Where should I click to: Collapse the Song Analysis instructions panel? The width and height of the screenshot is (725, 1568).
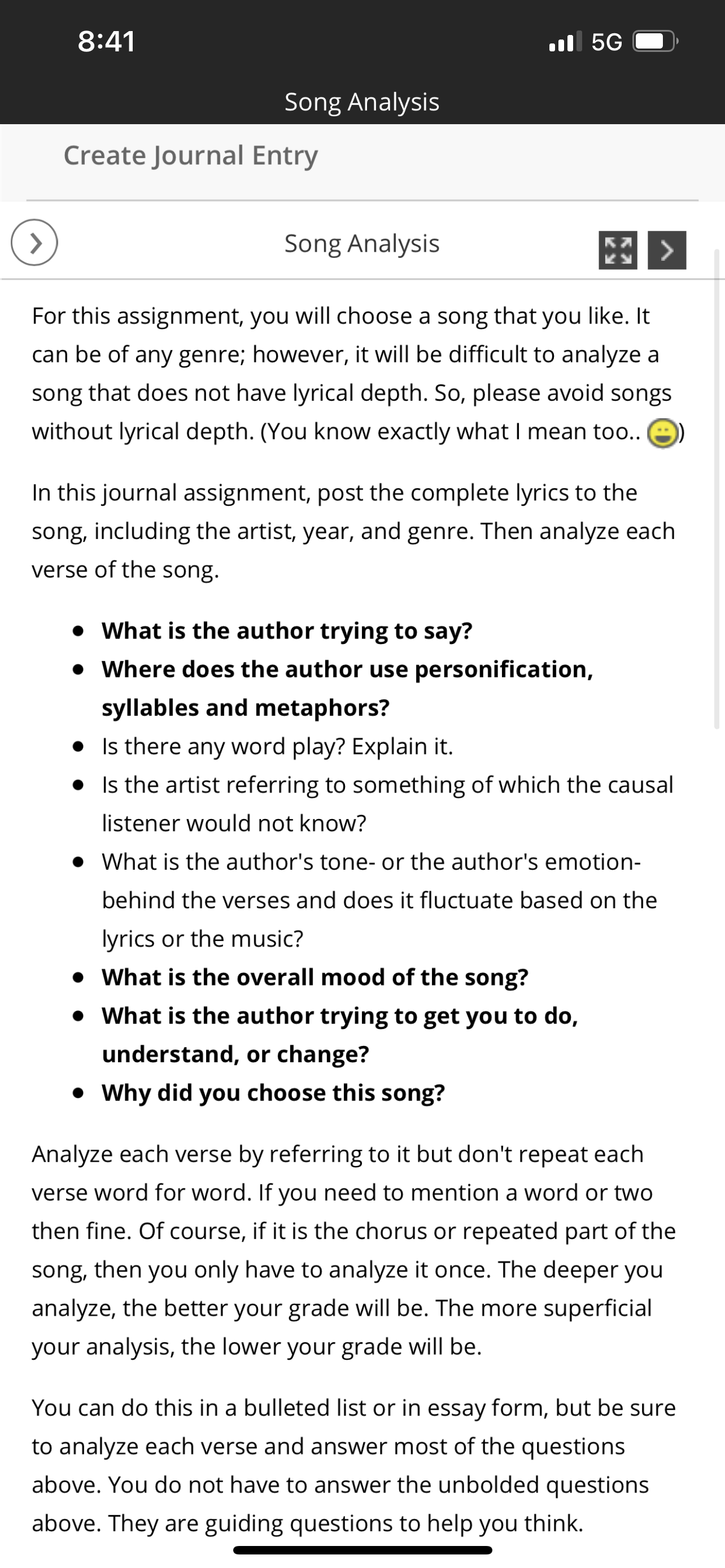(x=667, y=250)
